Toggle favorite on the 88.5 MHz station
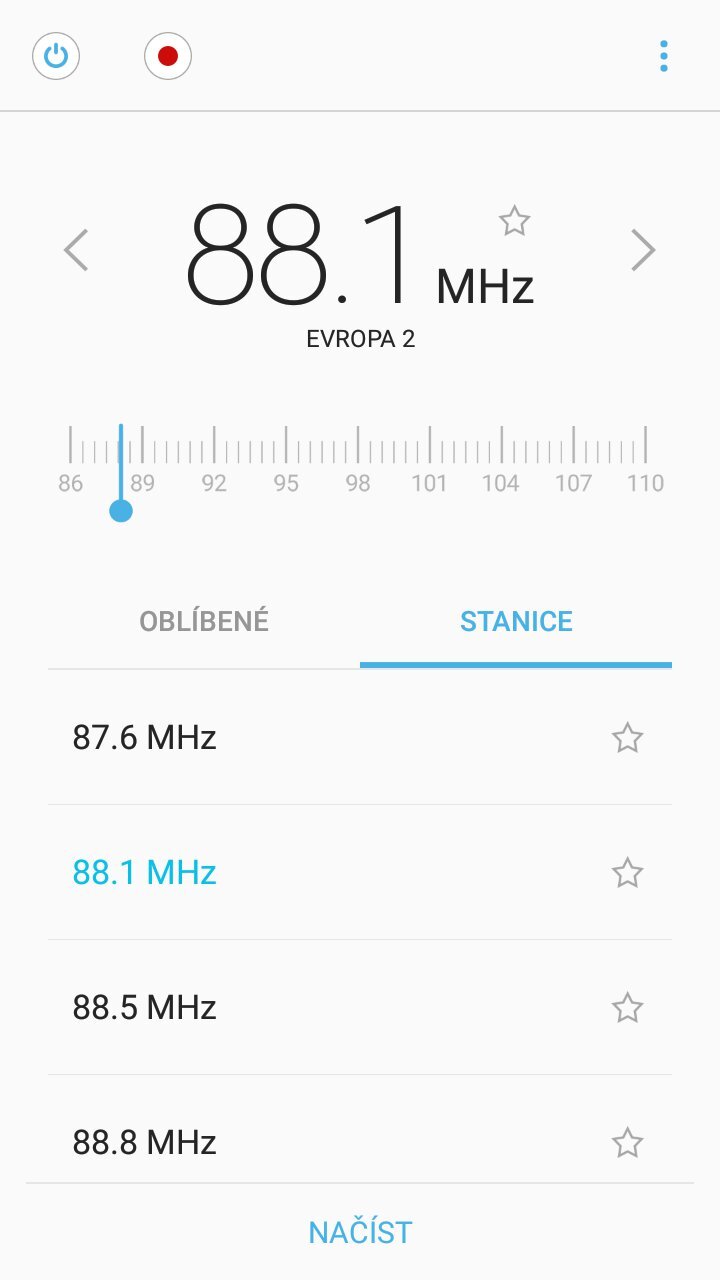Viewport: 720px width, 1280px height. [x=627, y=1007]
